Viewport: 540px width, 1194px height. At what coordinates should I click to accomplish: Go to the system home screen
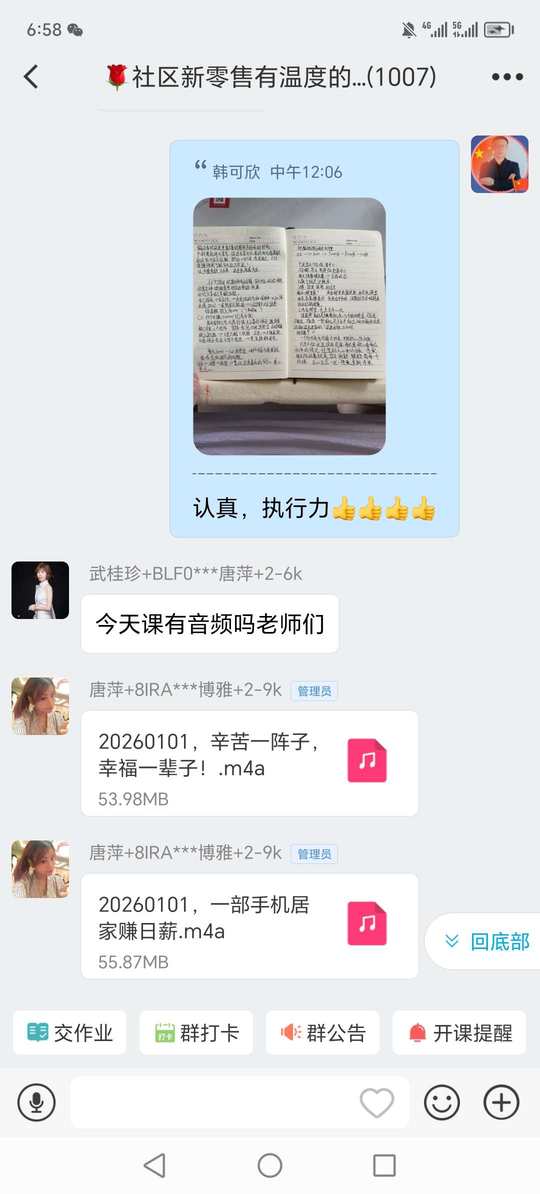click(270, 1165)
